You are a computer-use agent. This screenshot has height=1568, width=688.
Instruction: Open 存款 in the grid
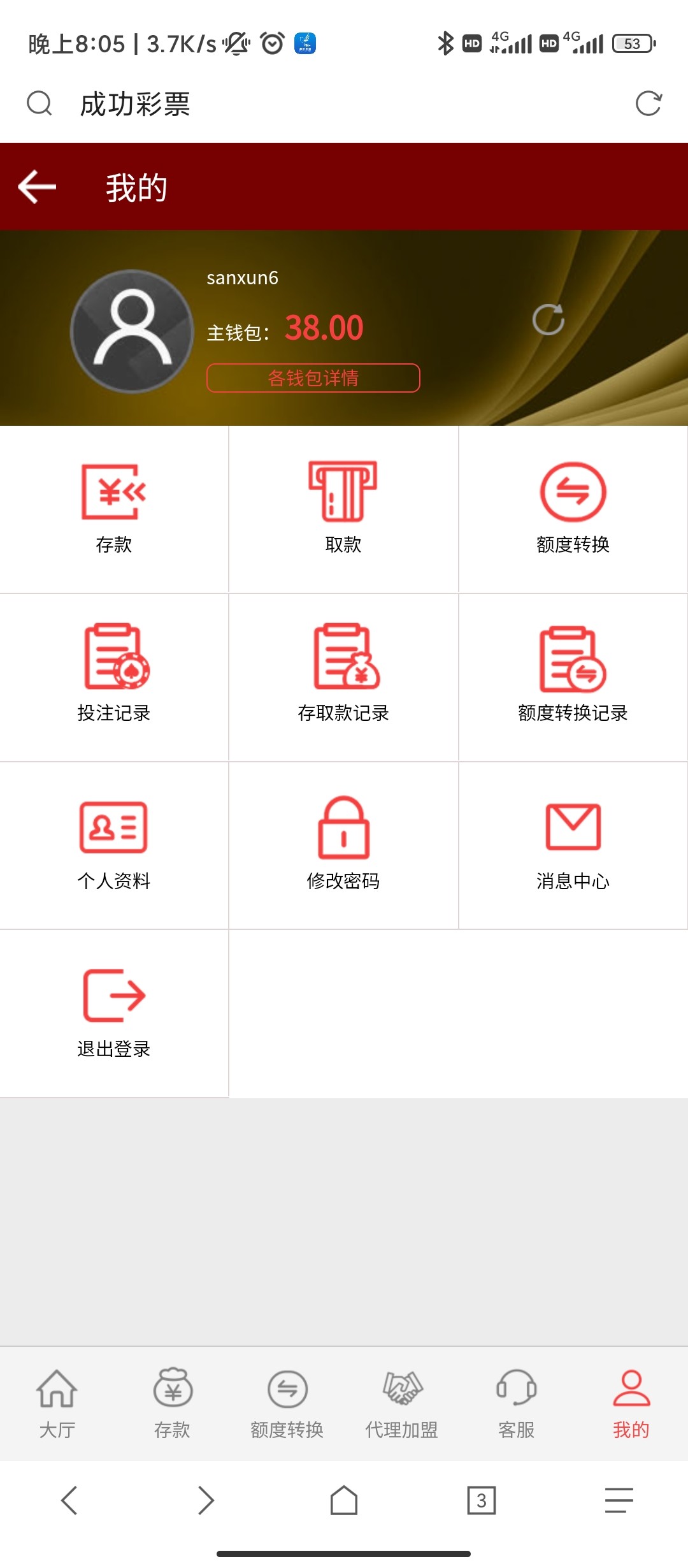click(x=114, y=509)
